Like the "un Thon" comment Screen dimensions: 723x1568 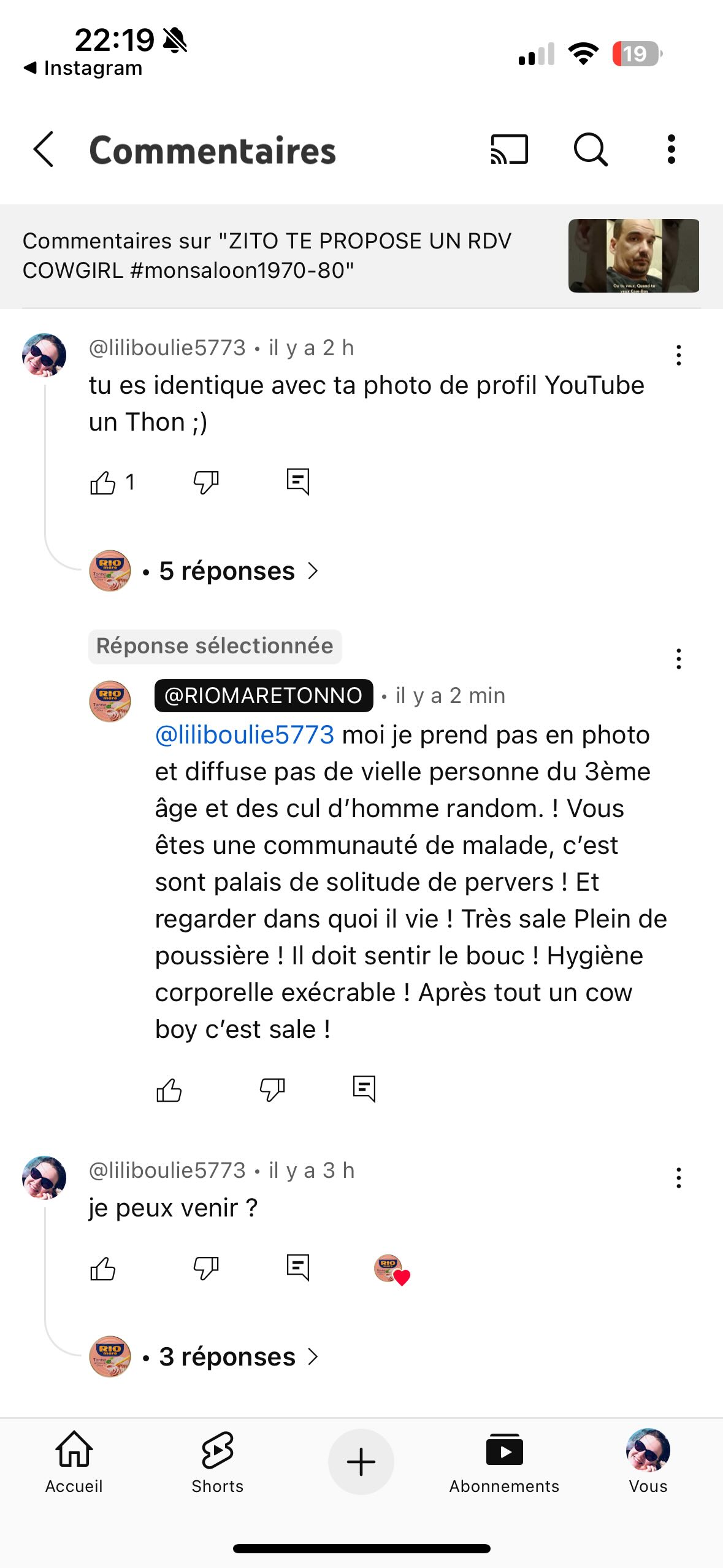click(x=103, y=483)
